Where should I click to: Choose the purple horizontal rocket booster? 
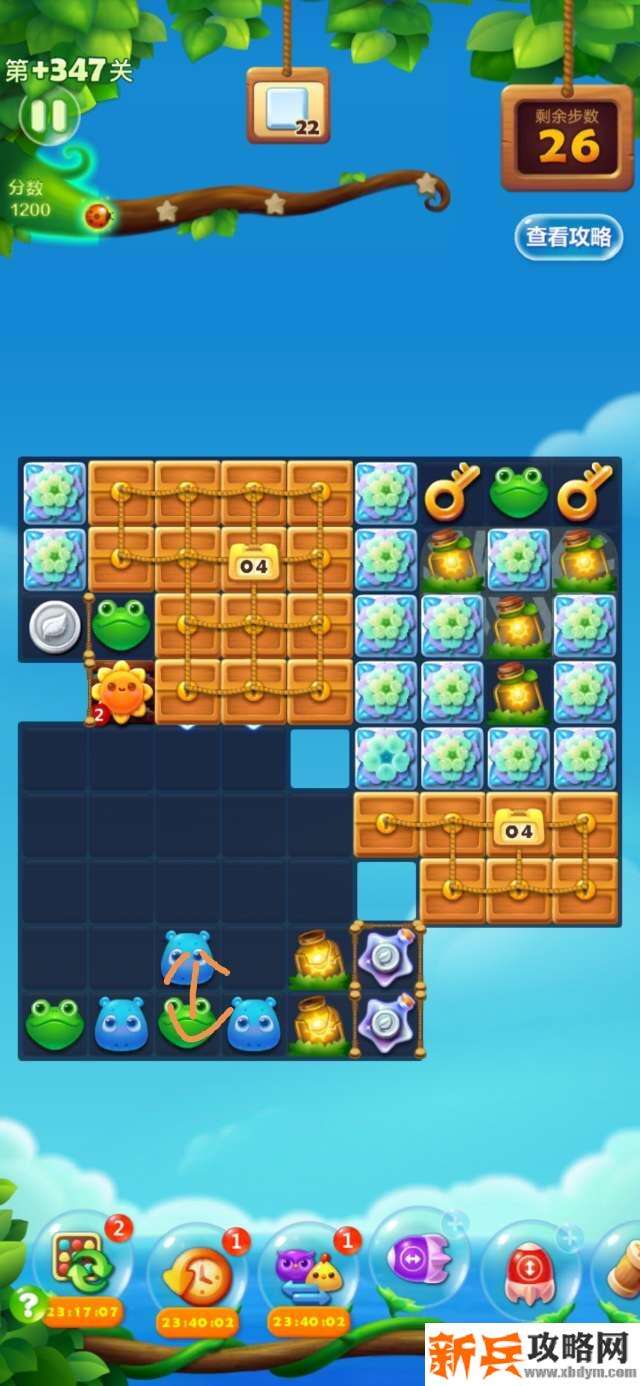pos(418,1260)
